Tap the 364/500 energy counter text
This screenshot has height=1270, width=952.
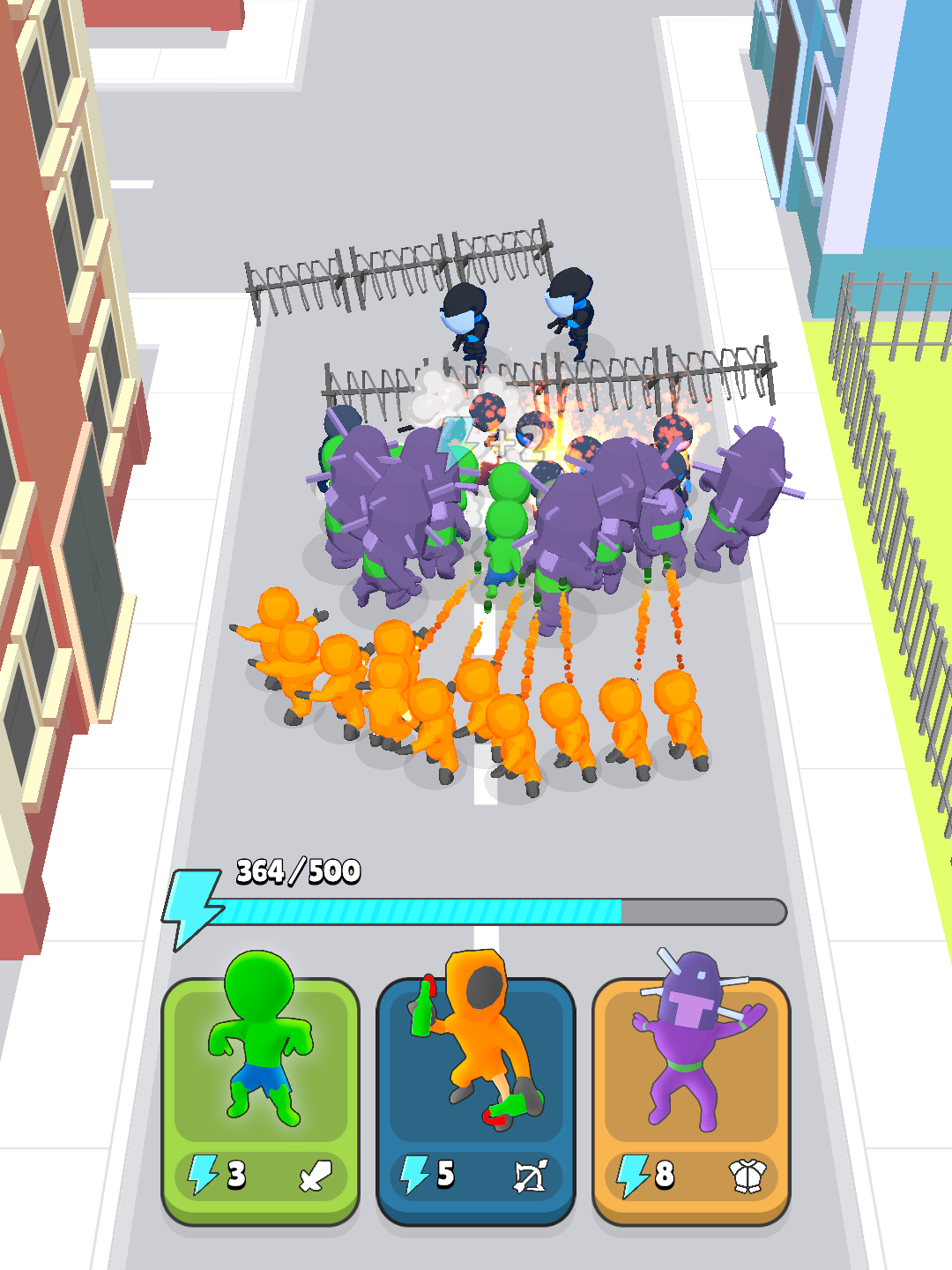pos(297,871)
